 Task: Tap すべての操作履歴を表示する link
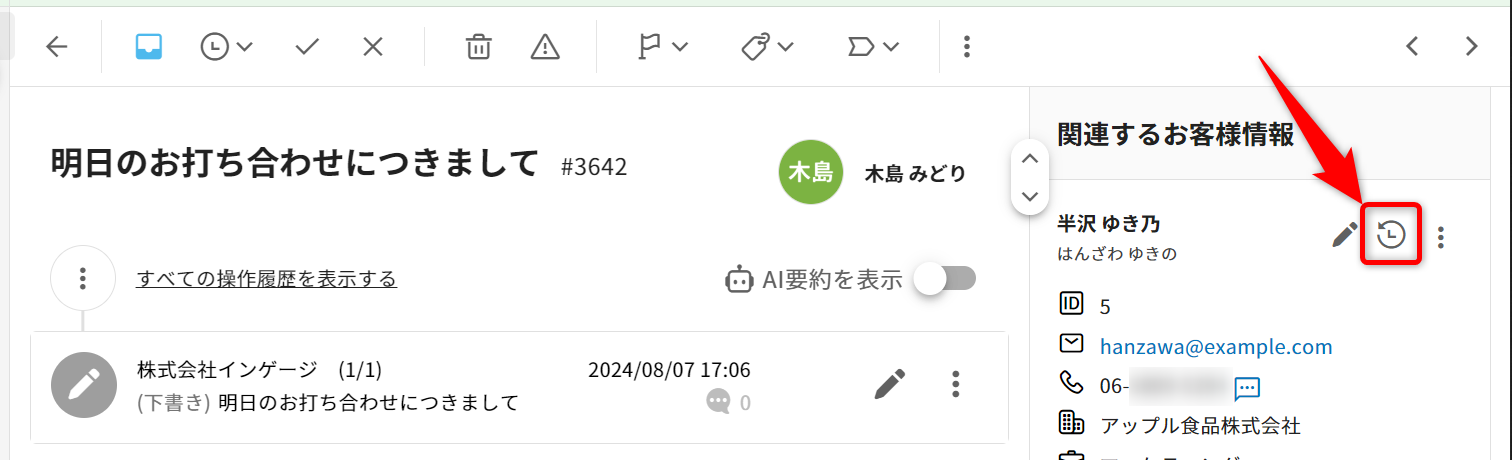267,279
